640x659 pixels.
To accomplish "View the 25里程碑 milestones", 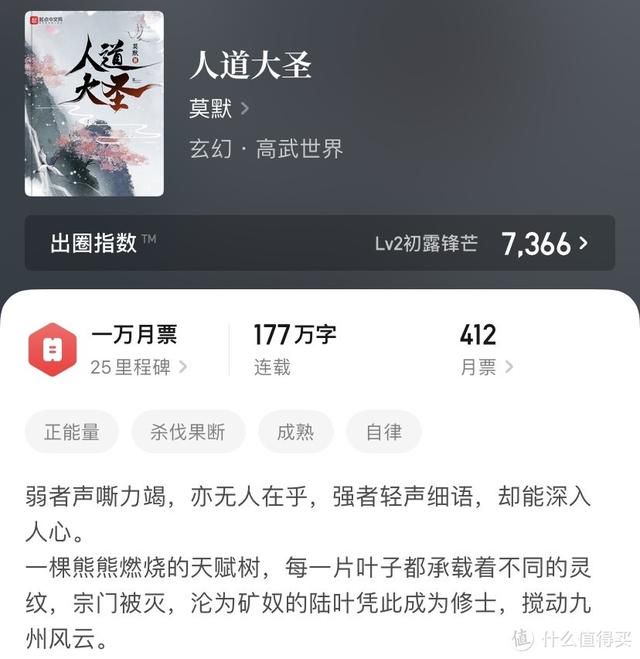I will pos(139,367).
